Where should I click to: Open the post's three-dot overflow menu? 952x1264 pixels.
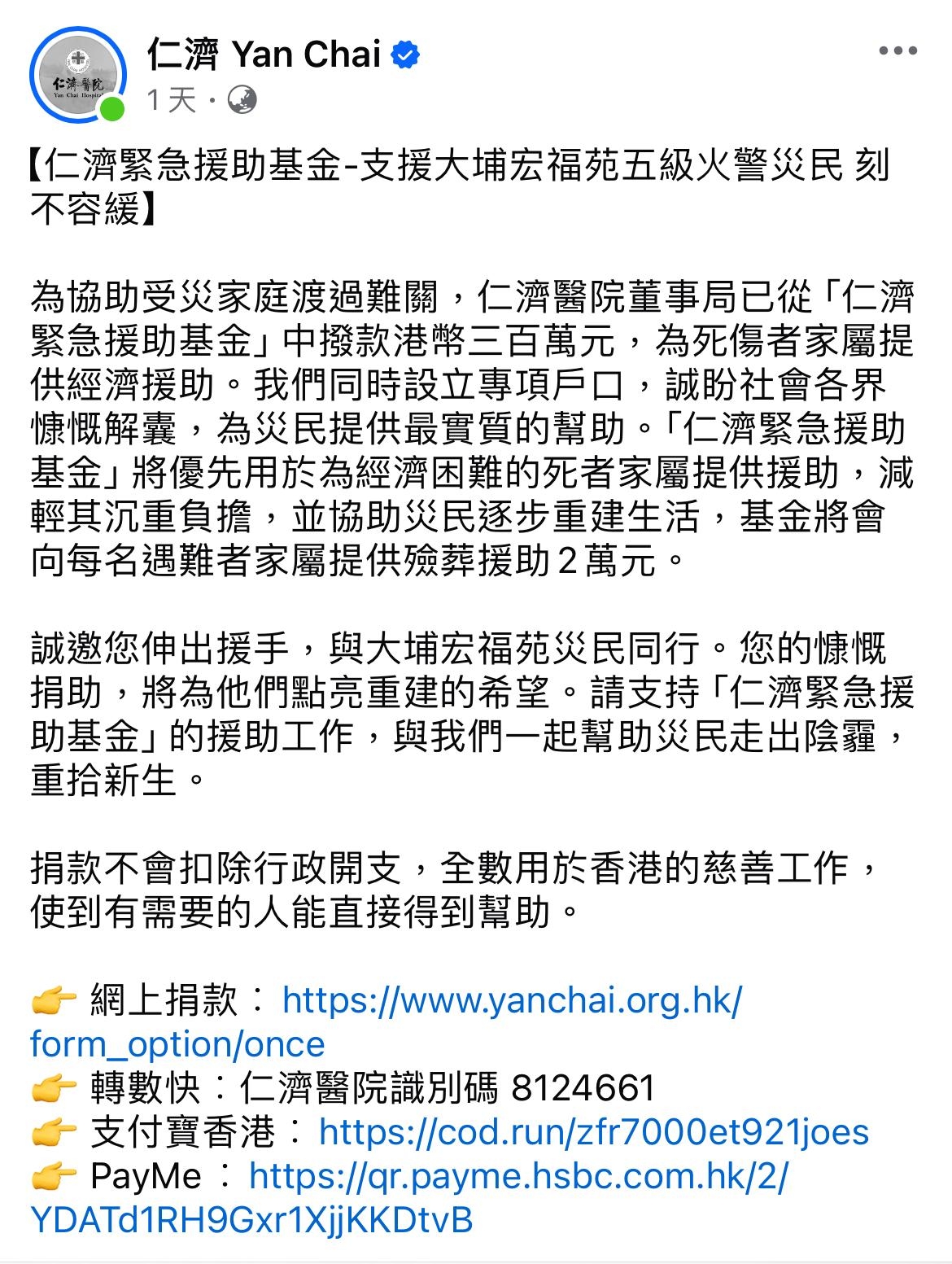[x=897, y=51]
